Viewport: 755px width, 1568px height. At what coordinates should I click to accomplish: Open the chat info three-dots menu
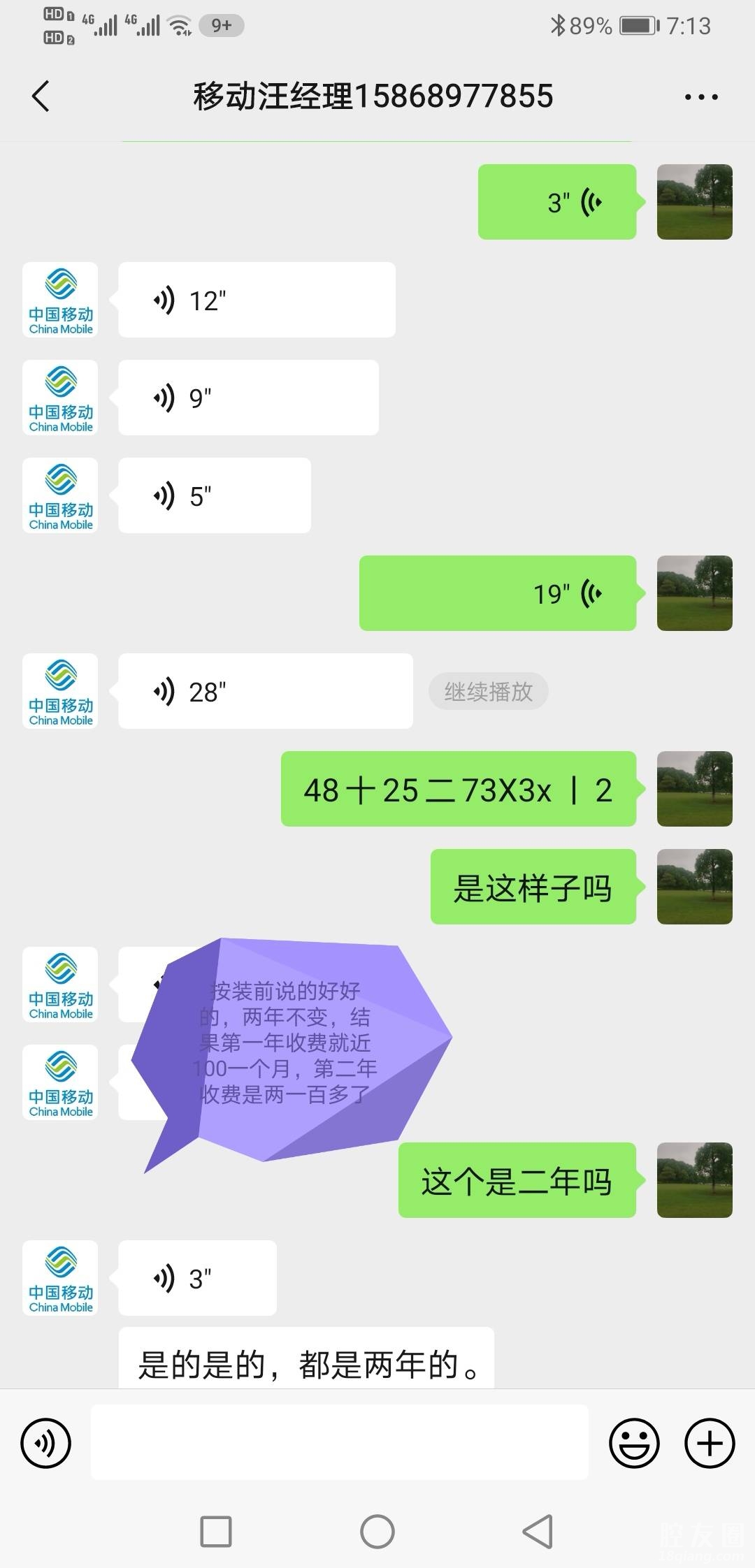coord(701,97)
